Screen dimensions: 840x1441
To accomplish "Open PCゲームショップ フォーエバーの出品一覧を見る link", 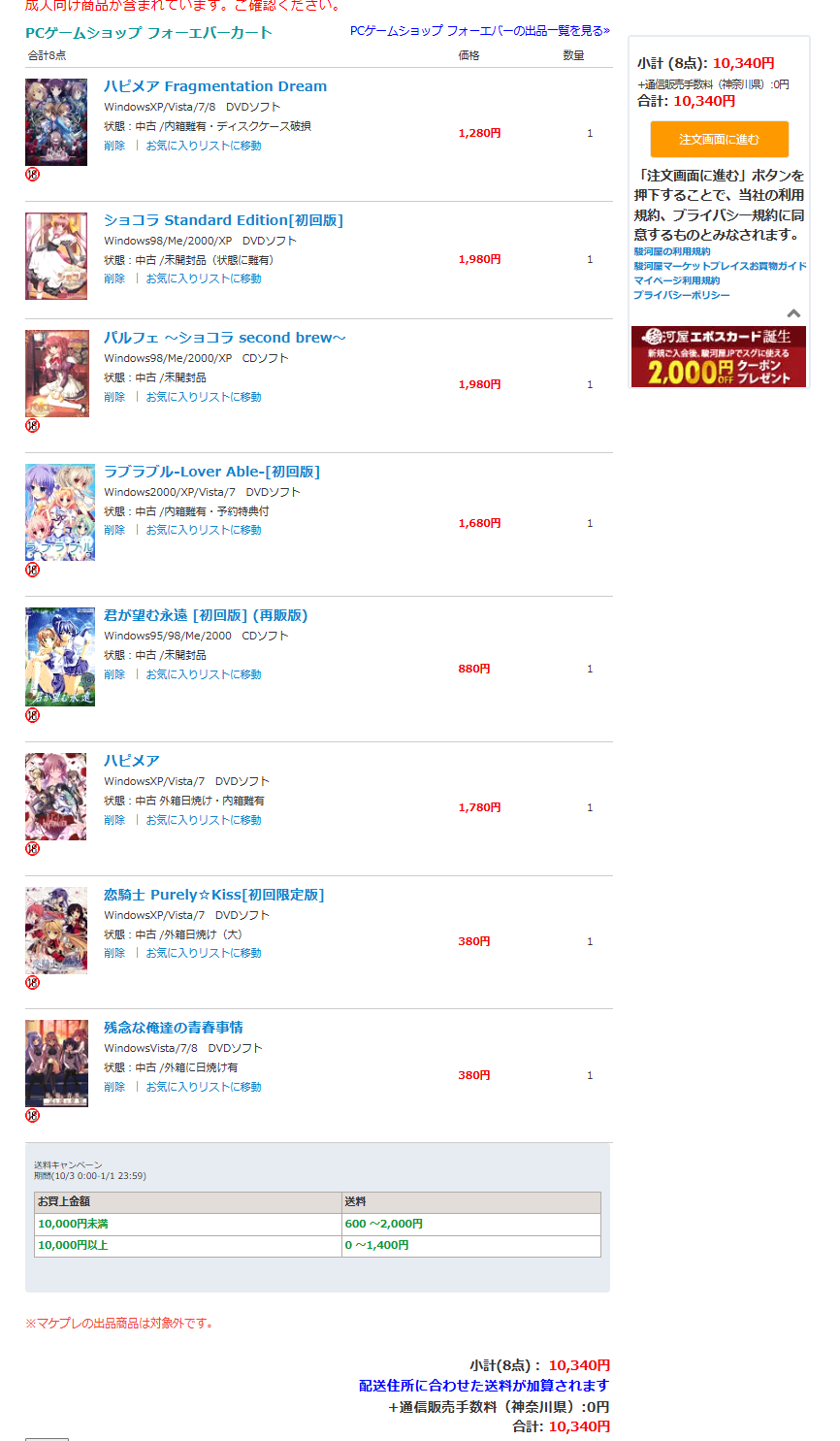I will coord(479,31).
